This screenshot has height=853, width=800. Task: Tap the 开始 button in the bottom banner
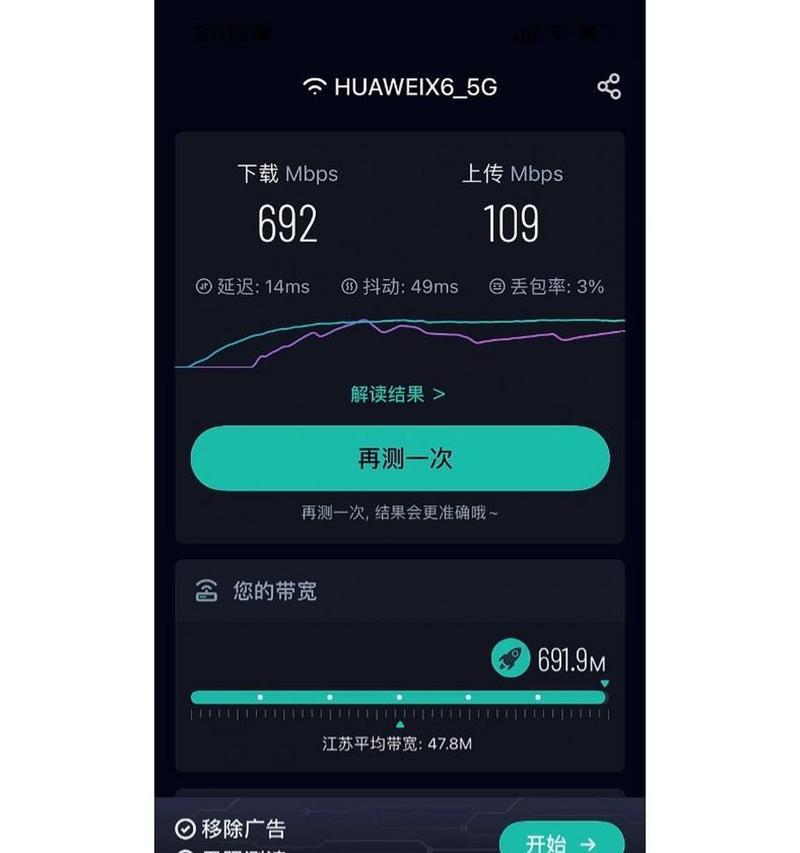point(561,840)
